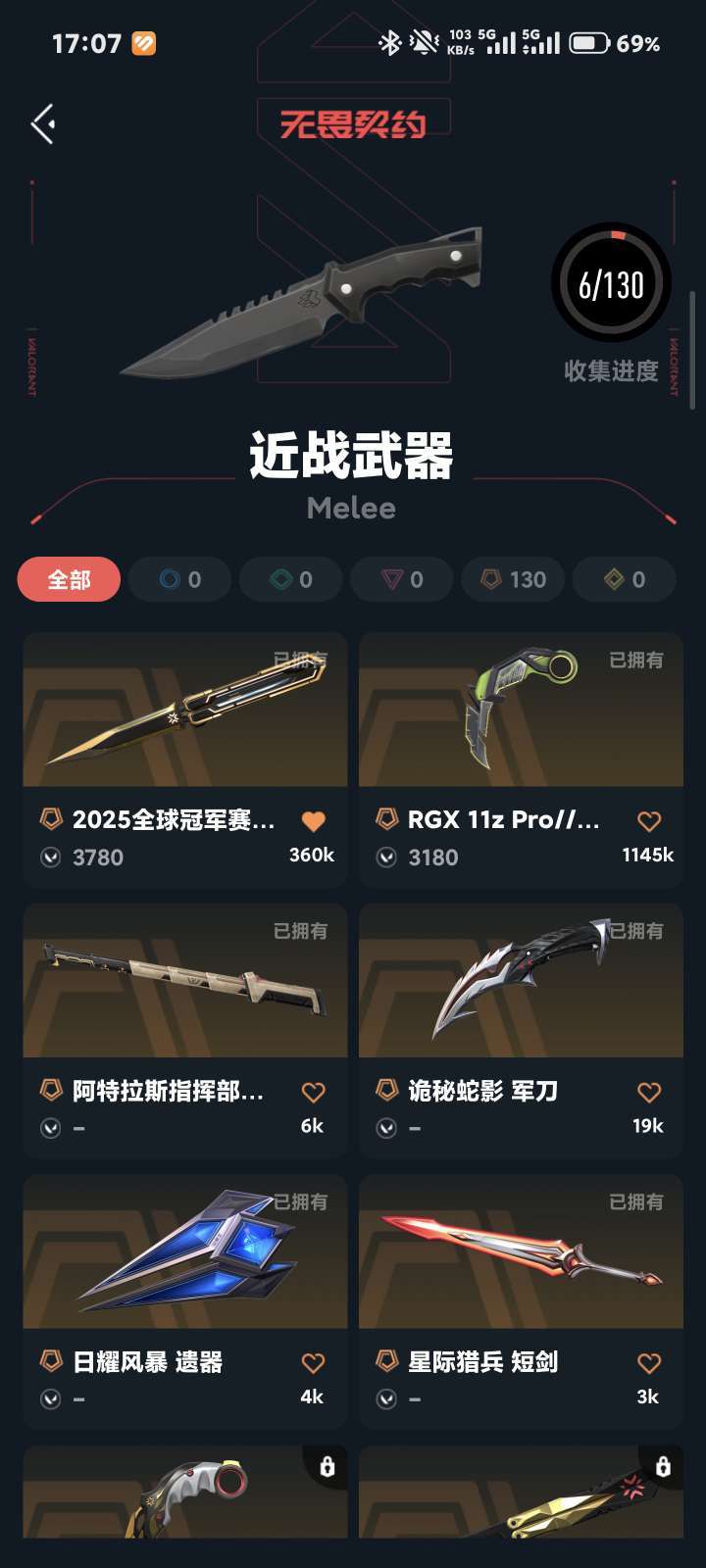
Task: Filter by the green diamond tier chip
Action: (x=291, y=579)
